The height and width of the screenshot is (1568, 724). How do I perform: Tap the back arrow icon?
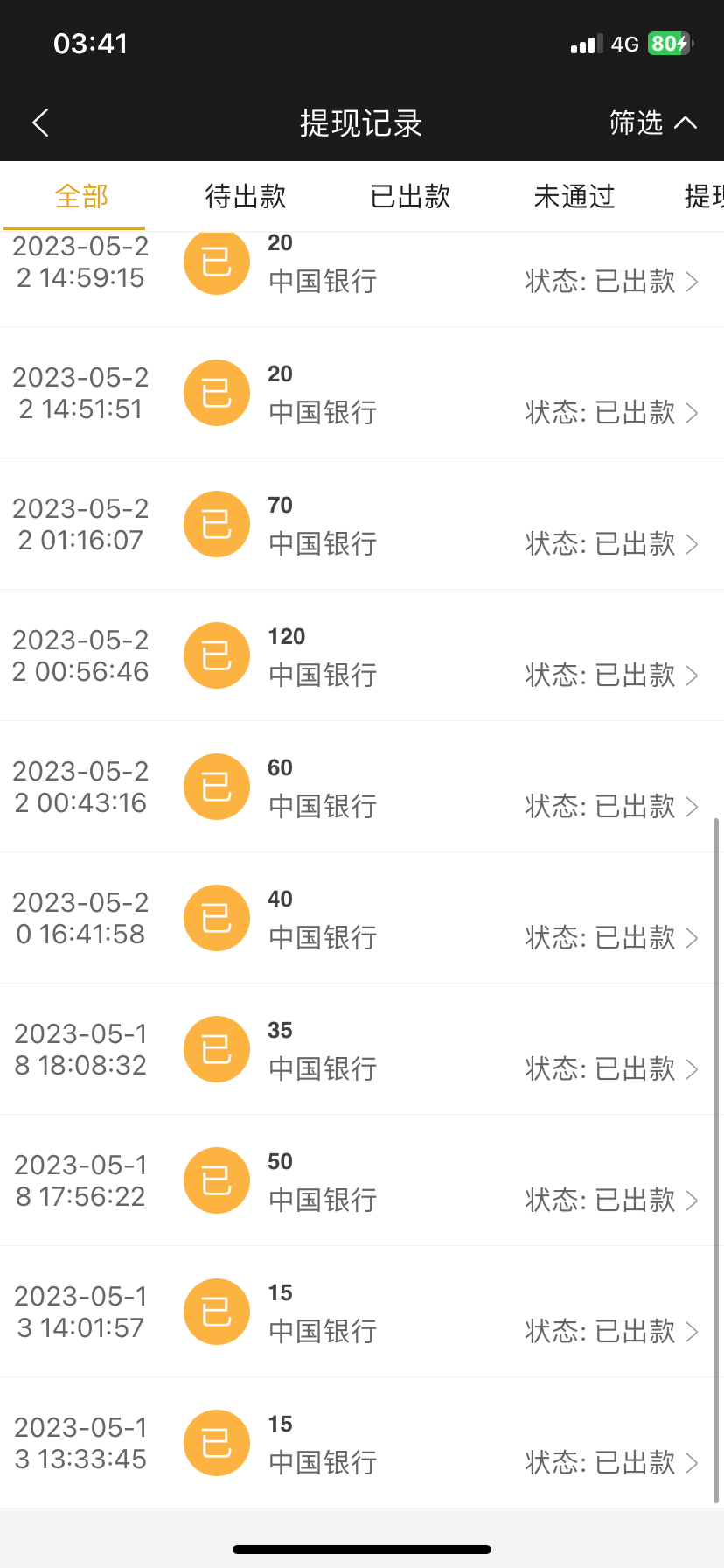39,122
